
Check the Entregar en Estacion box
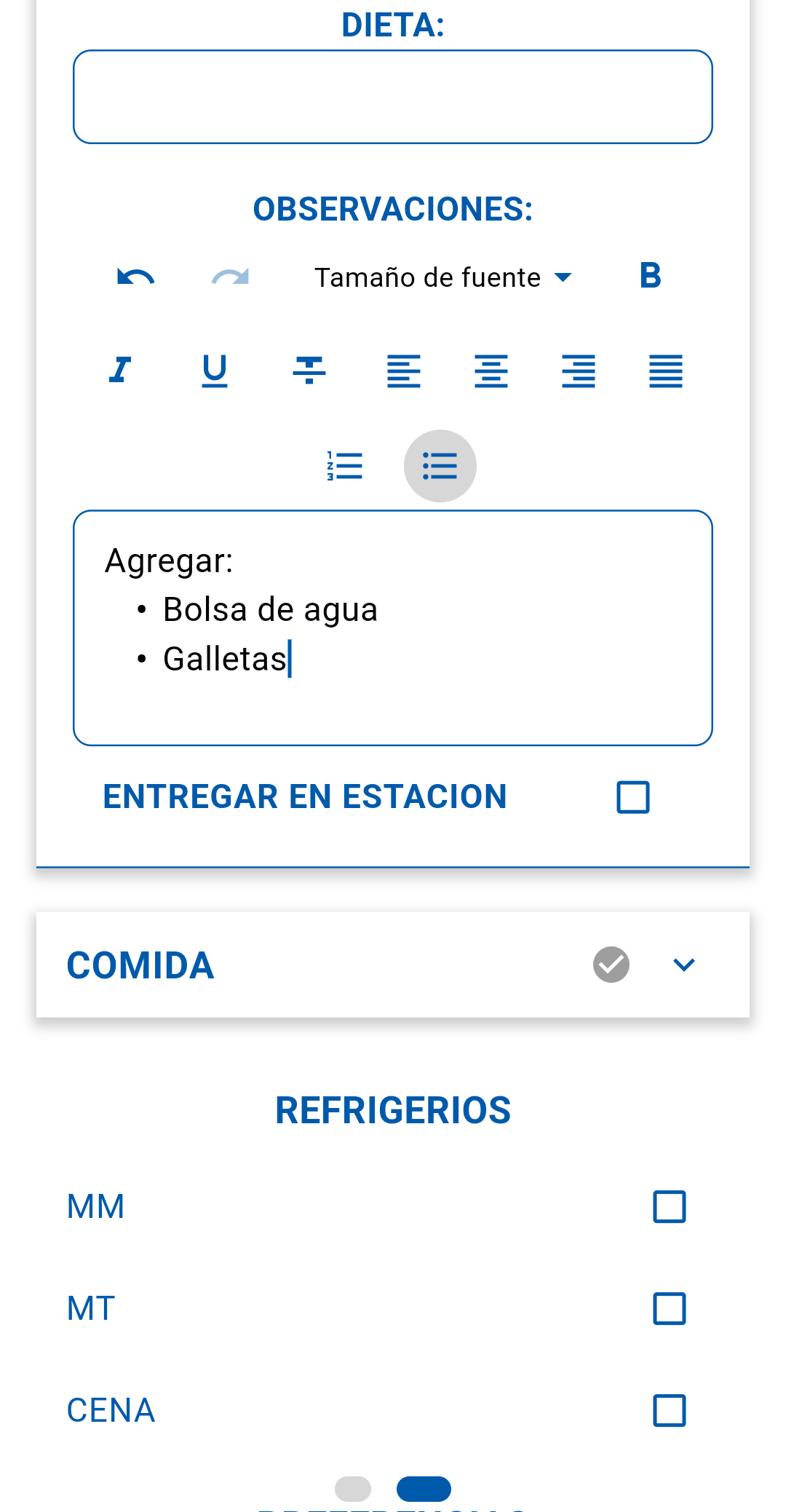tap(633, 797)
